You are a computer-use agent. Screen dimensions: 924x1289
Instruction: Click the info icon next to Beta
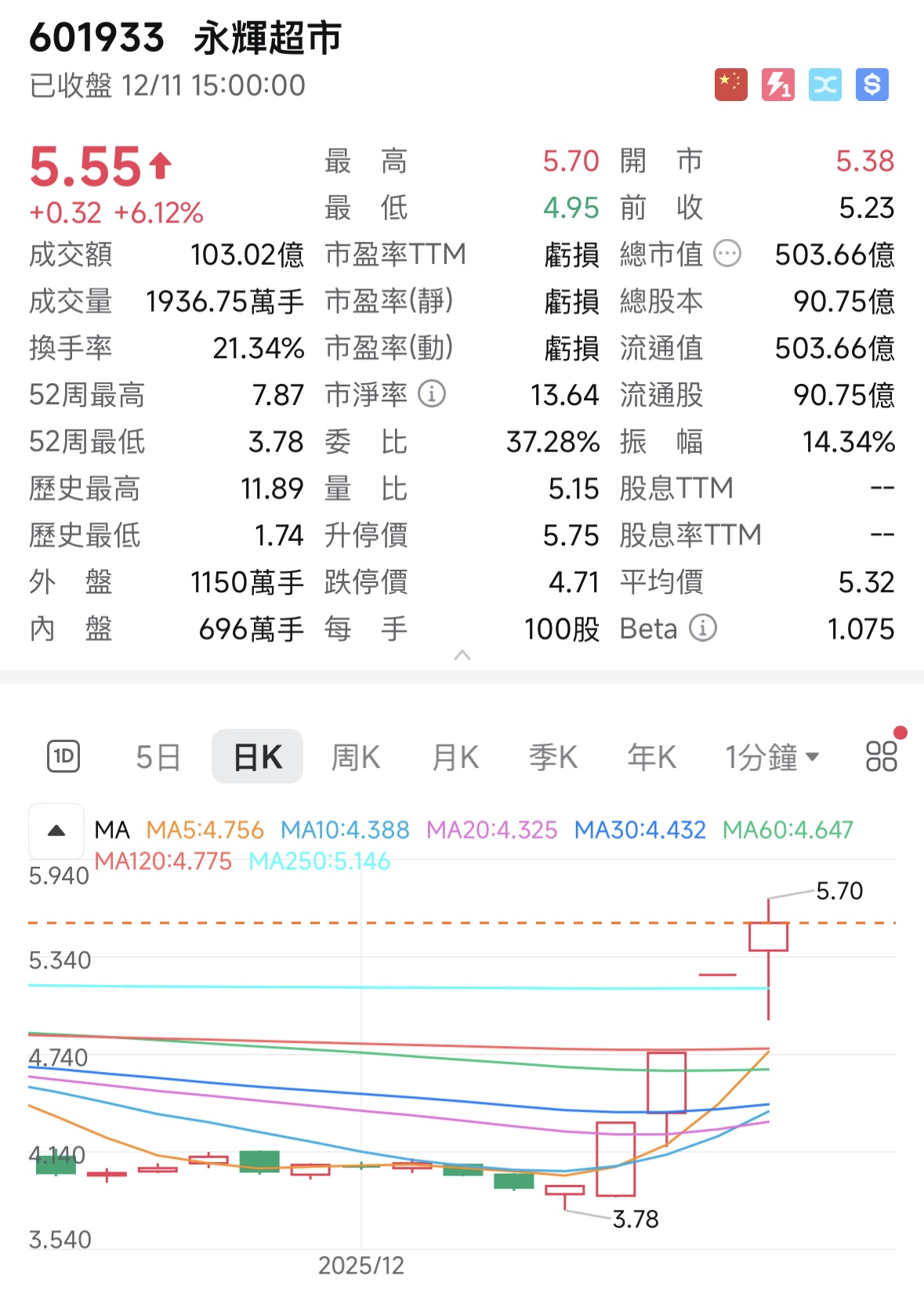tap(703, 628)
